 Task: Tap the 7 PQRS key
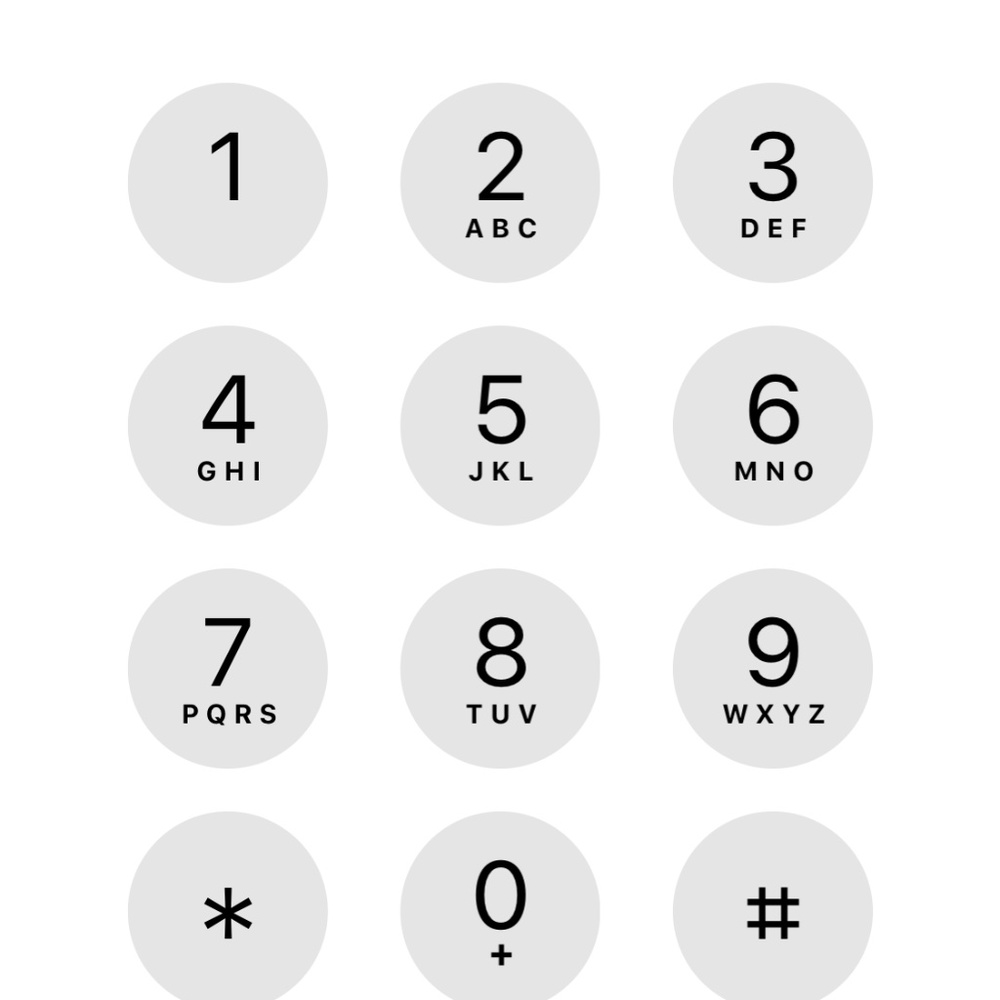228,668
